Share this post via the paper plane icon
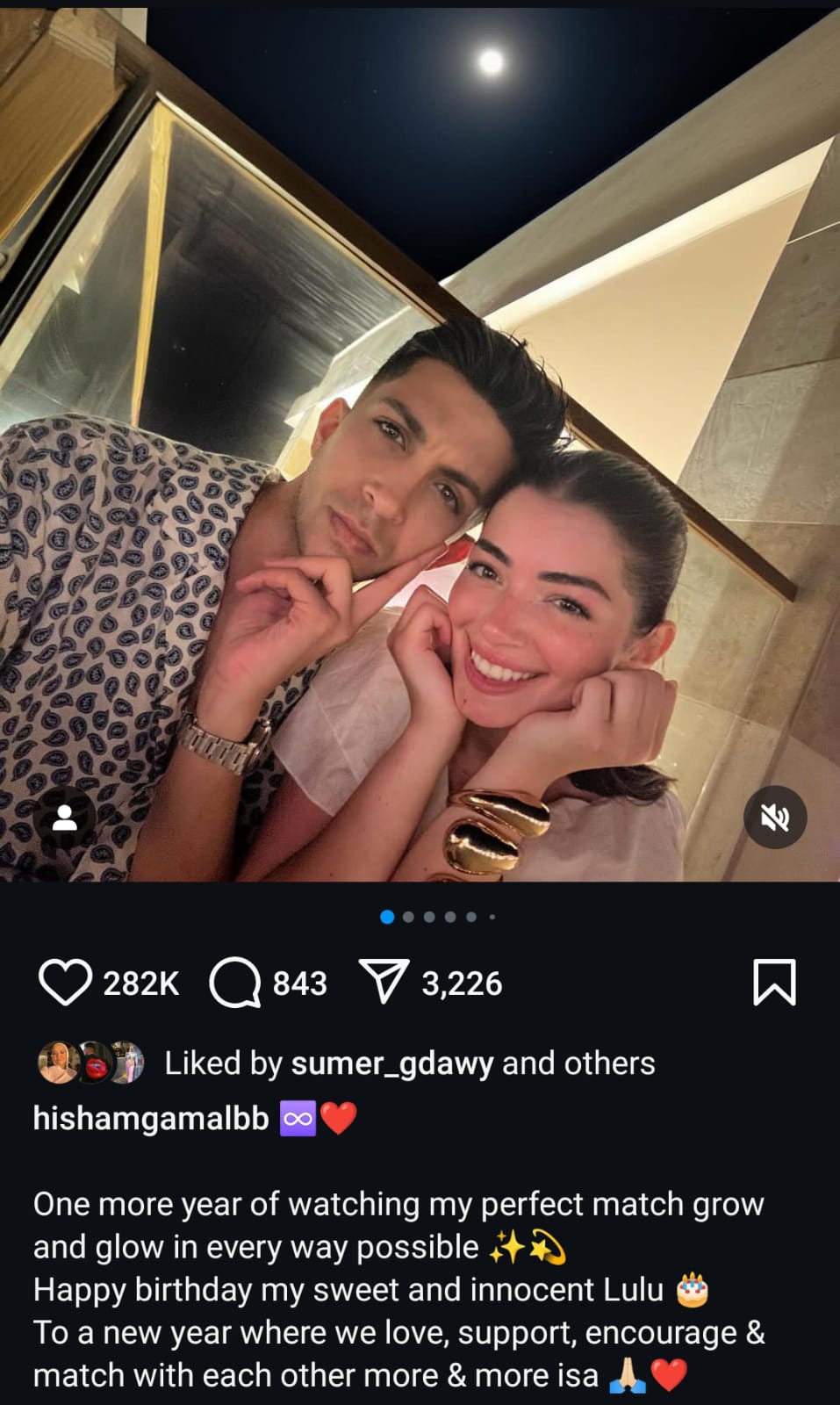840x1405 pixels. pyautogui.click(x=384, y=982)
